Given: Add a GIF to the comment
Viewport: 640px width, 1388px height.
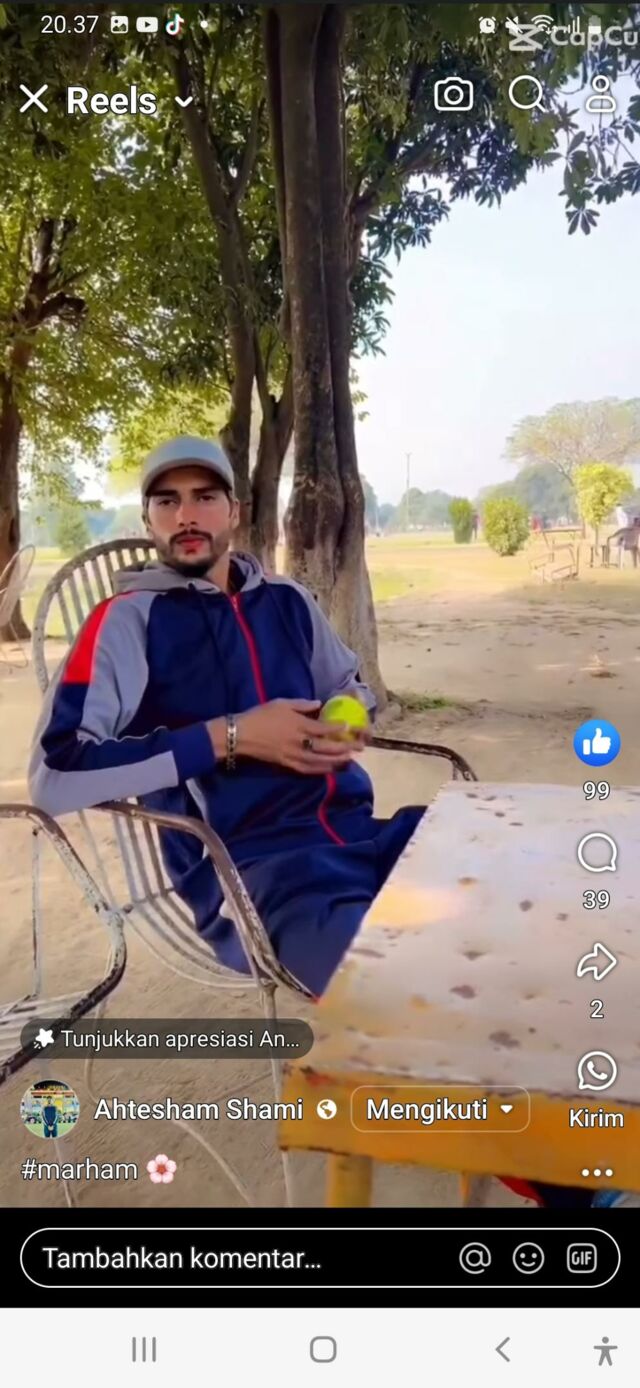Looking at the screenshot, I should pyautogui.click(x=582, y=1258).
